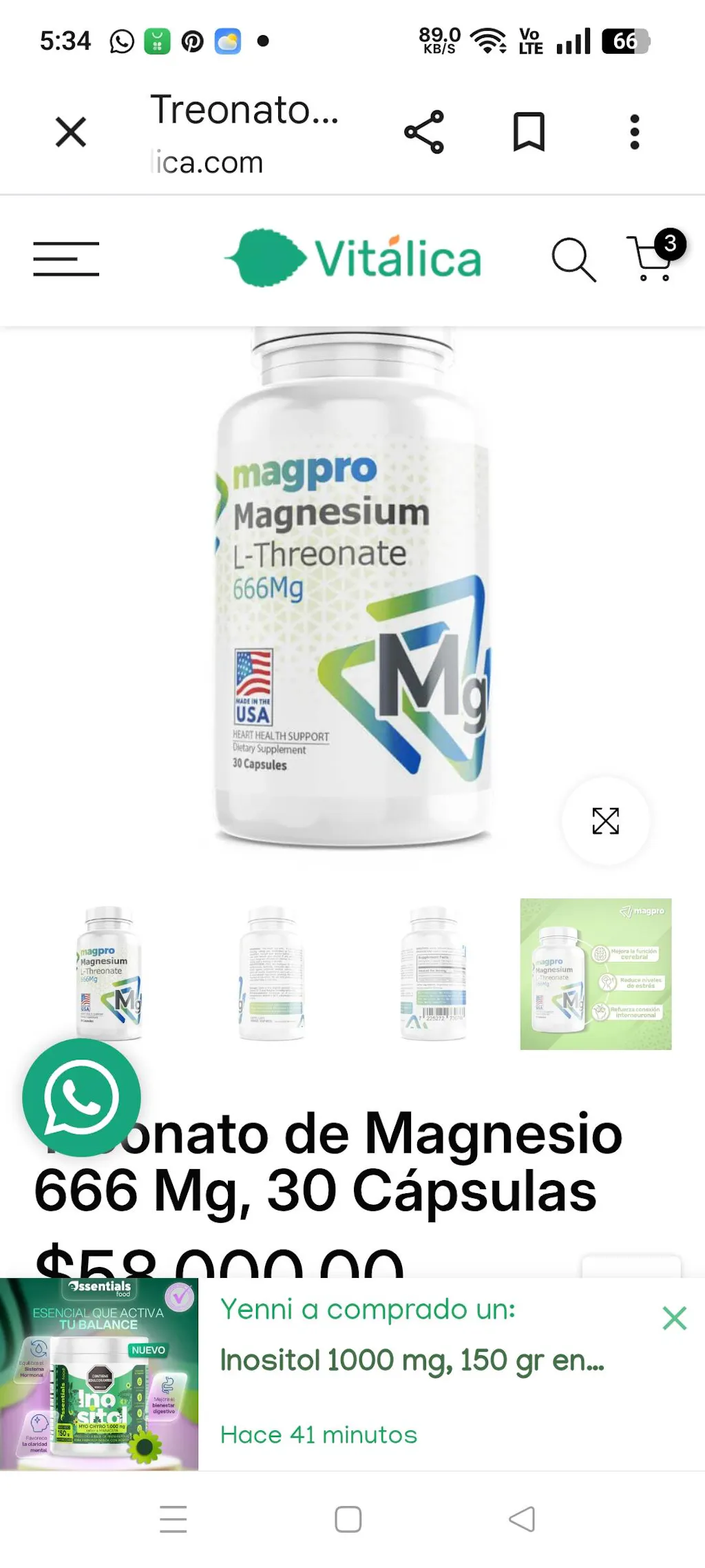The height and width of the screenshot is (1568, 705).
Task: Go back using the system navigation bar
Action: 522,1518
